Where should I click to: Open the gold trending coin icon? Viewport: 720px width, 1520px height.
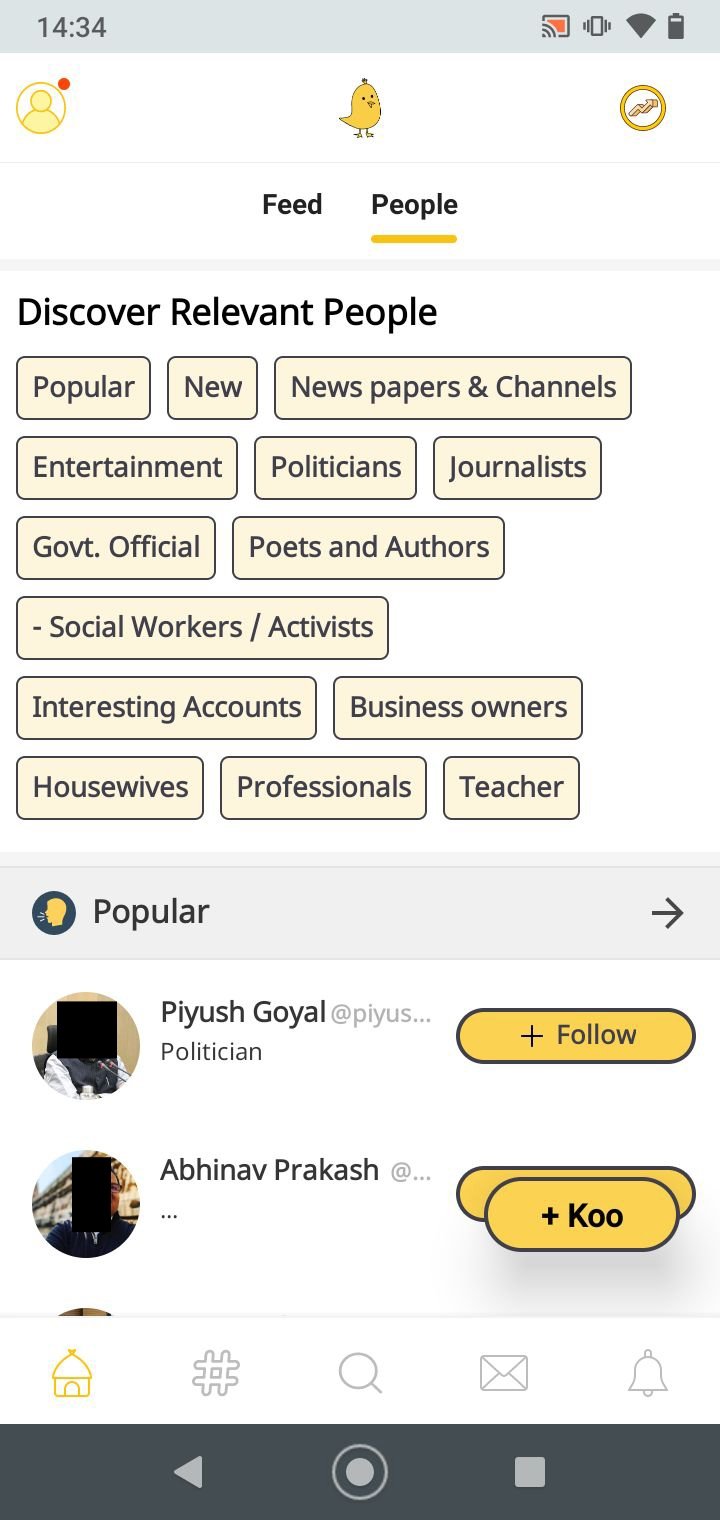point(642,108)
